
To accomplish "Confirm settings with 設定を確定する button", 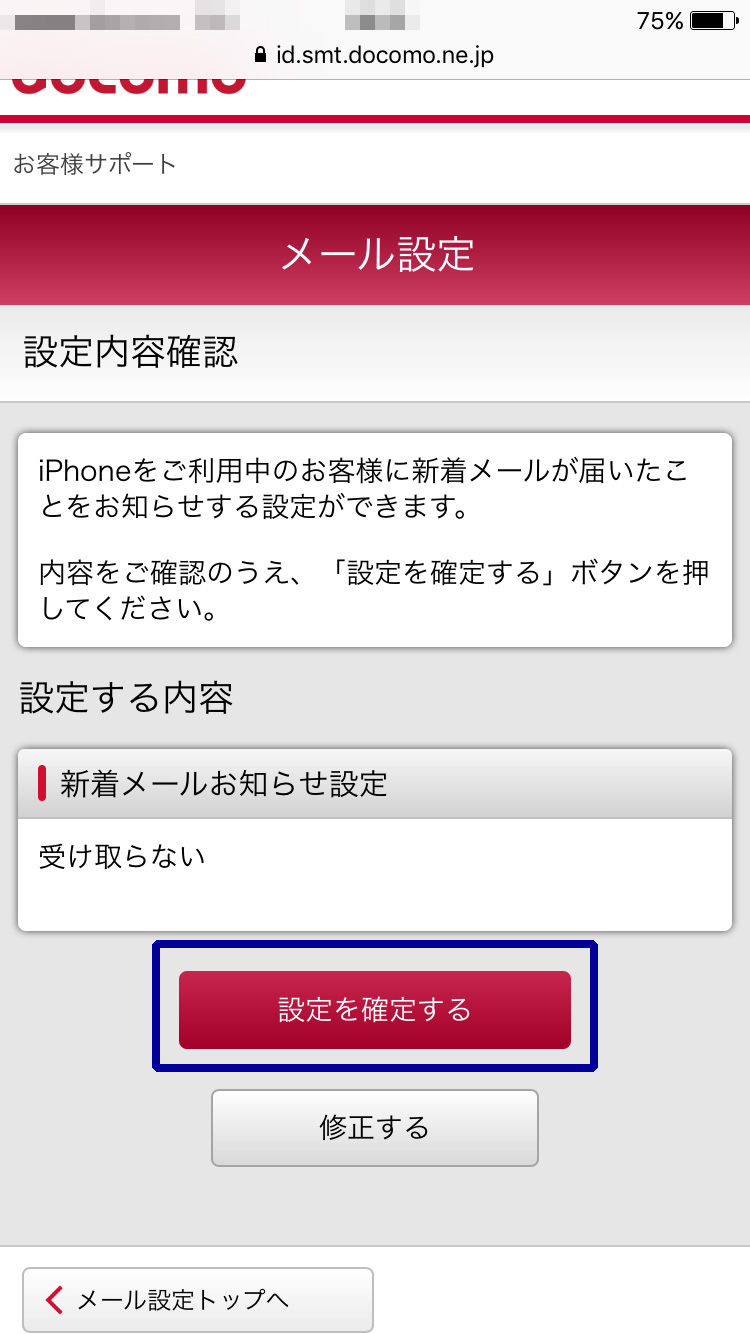I will coord(375,1009).
